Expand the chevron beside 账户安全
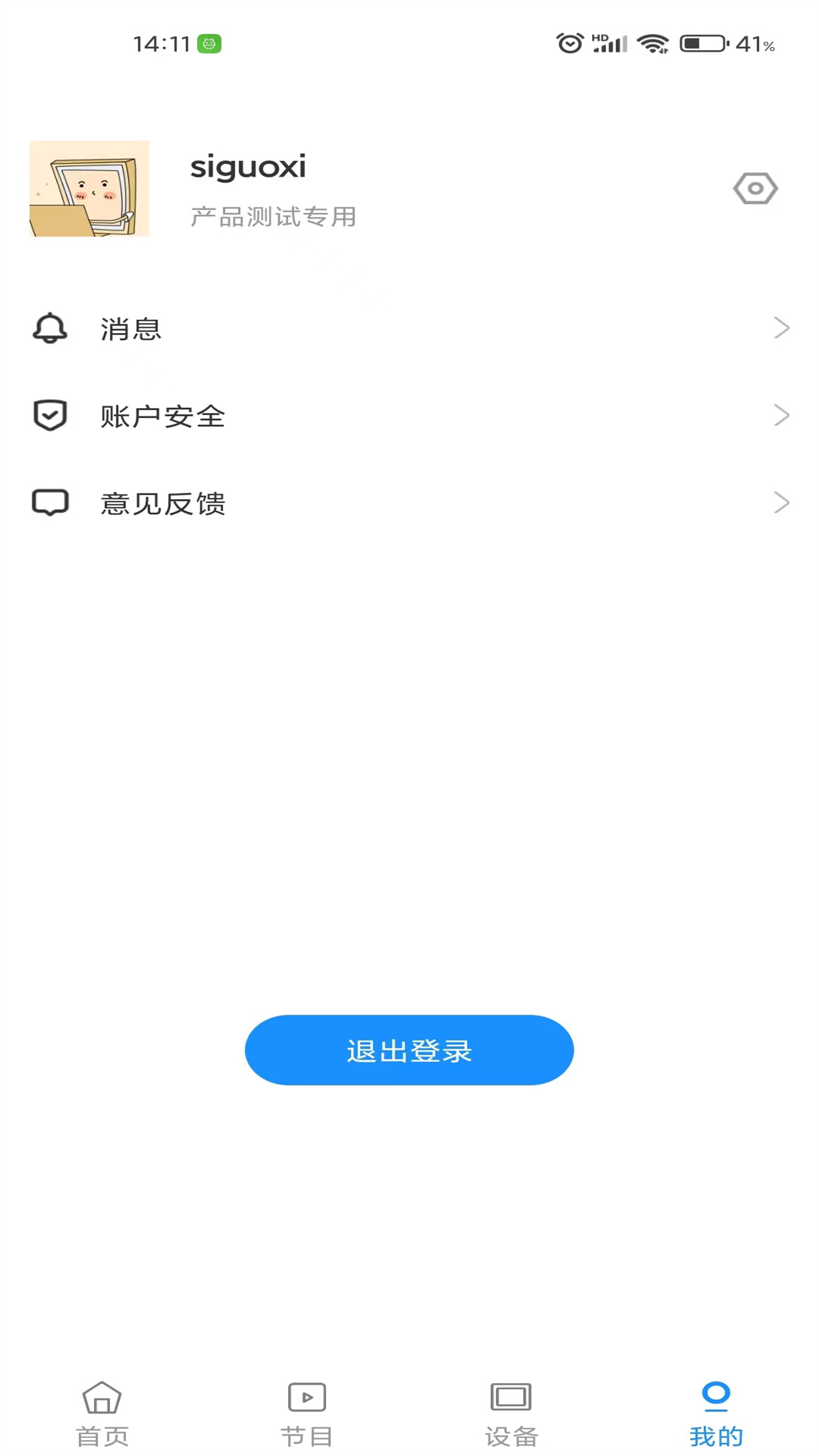The width and height of the screenshot is (819, 1456). coord(781,415)
